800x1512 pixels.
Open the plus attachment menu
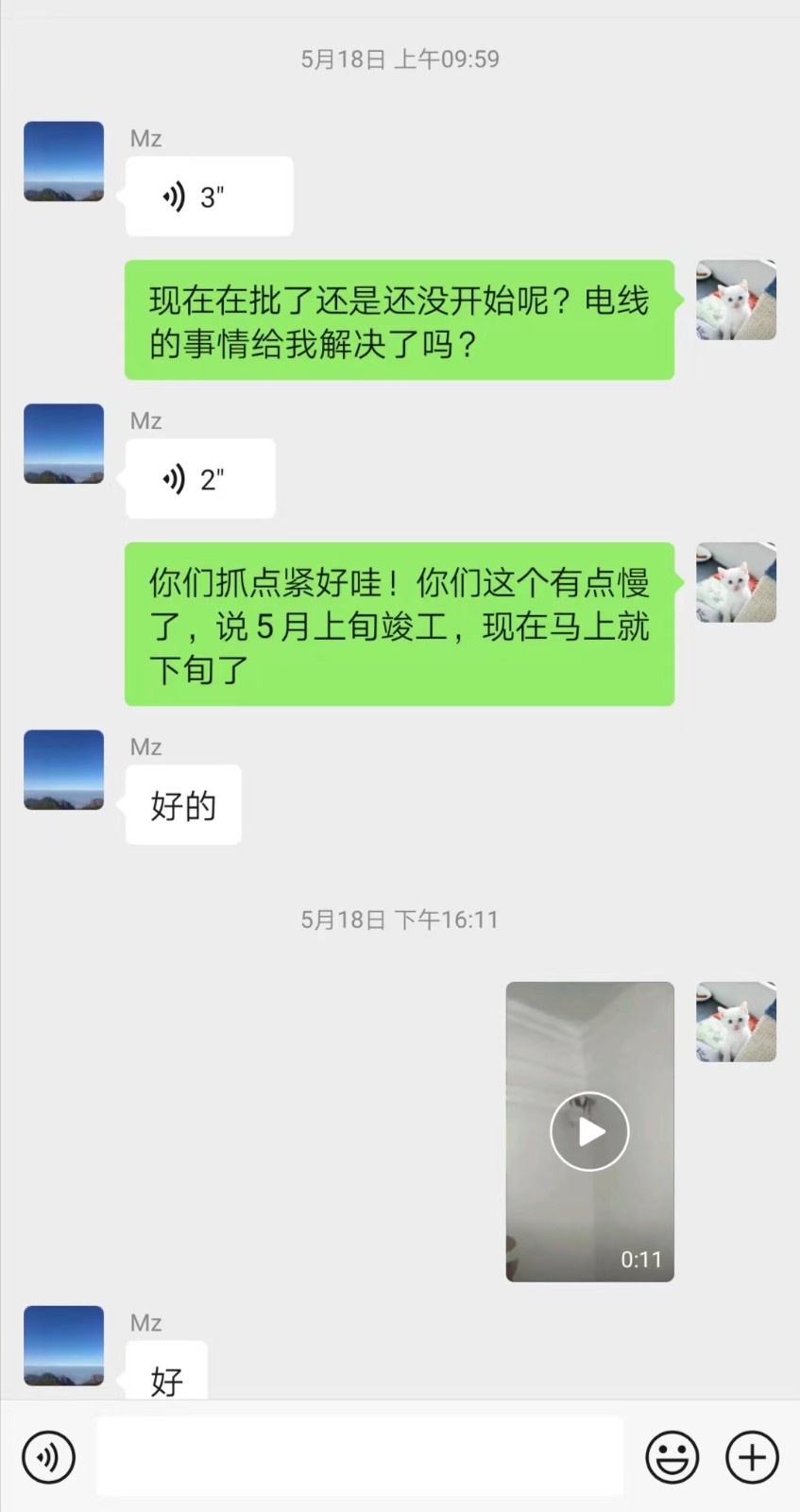[752, 1456]
